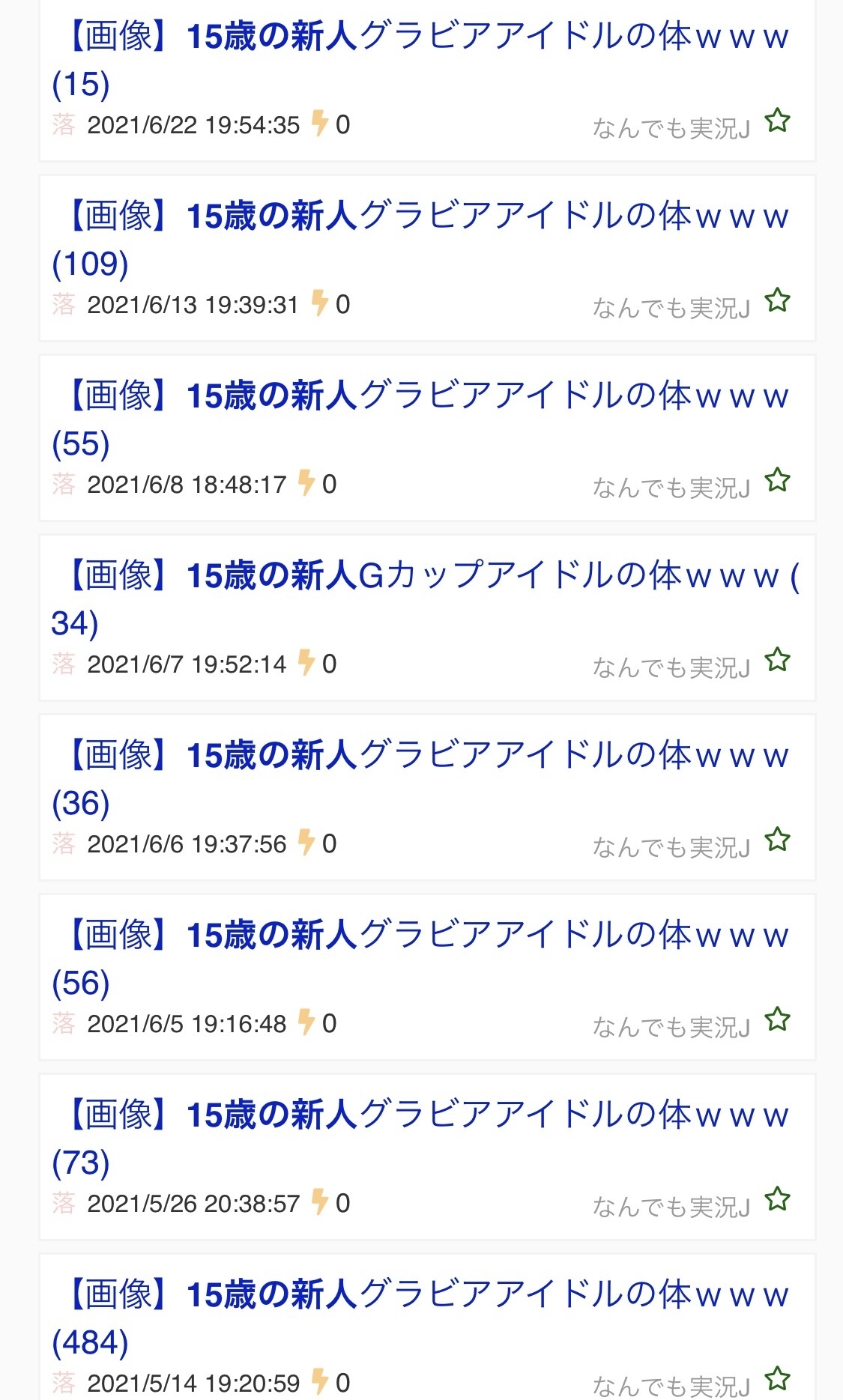The image size is (843, 1400).
Task: Open なんでも実況J board link on 2021/6/13 thread
Action: 671,308
